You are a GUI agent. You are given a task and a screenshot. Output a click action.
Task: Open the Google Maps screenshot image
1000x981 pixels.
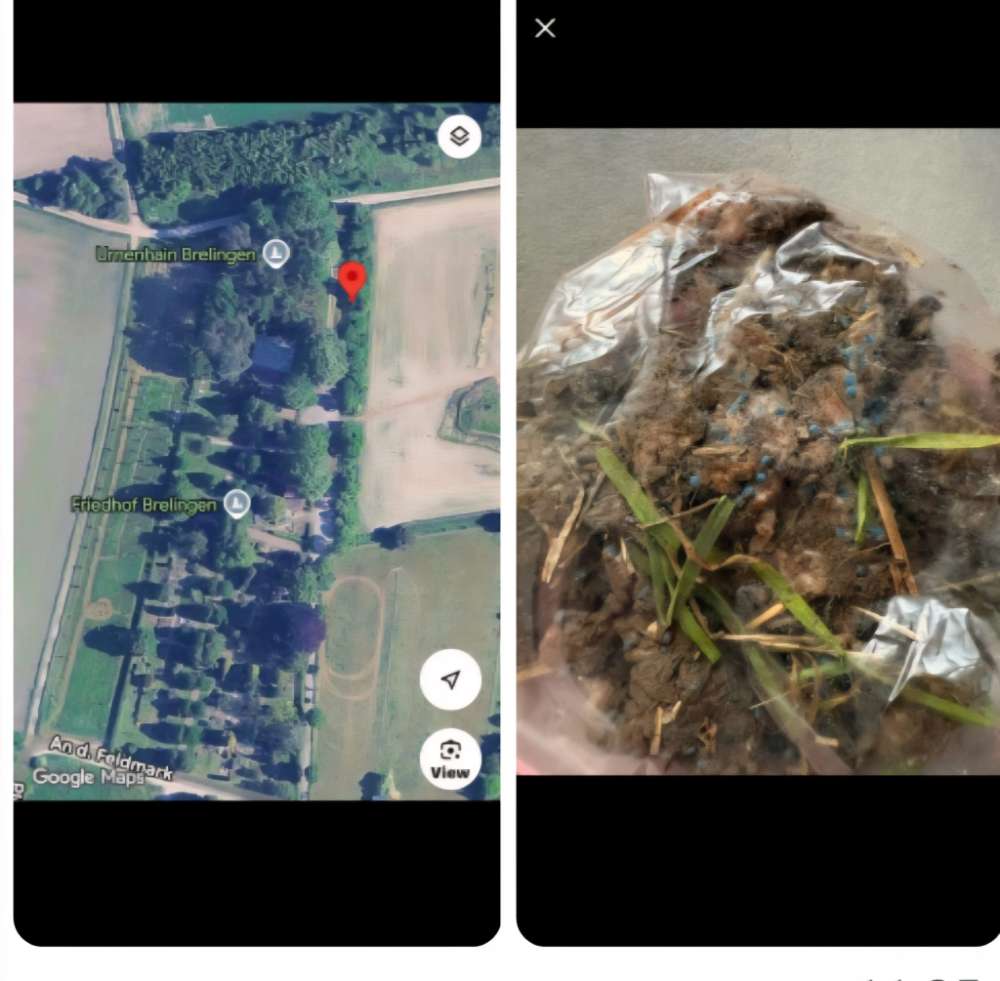point(256,450)
